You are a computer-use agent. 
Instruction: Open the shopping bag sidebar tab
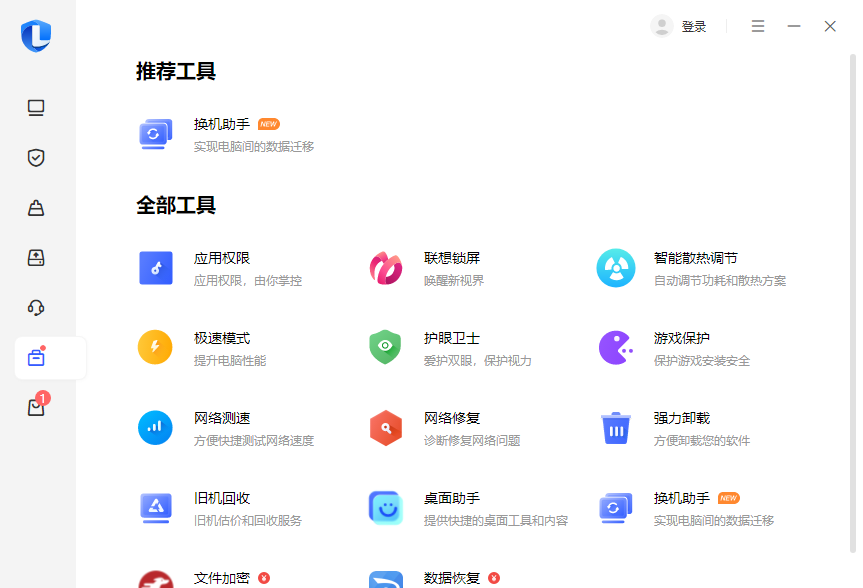36,407
